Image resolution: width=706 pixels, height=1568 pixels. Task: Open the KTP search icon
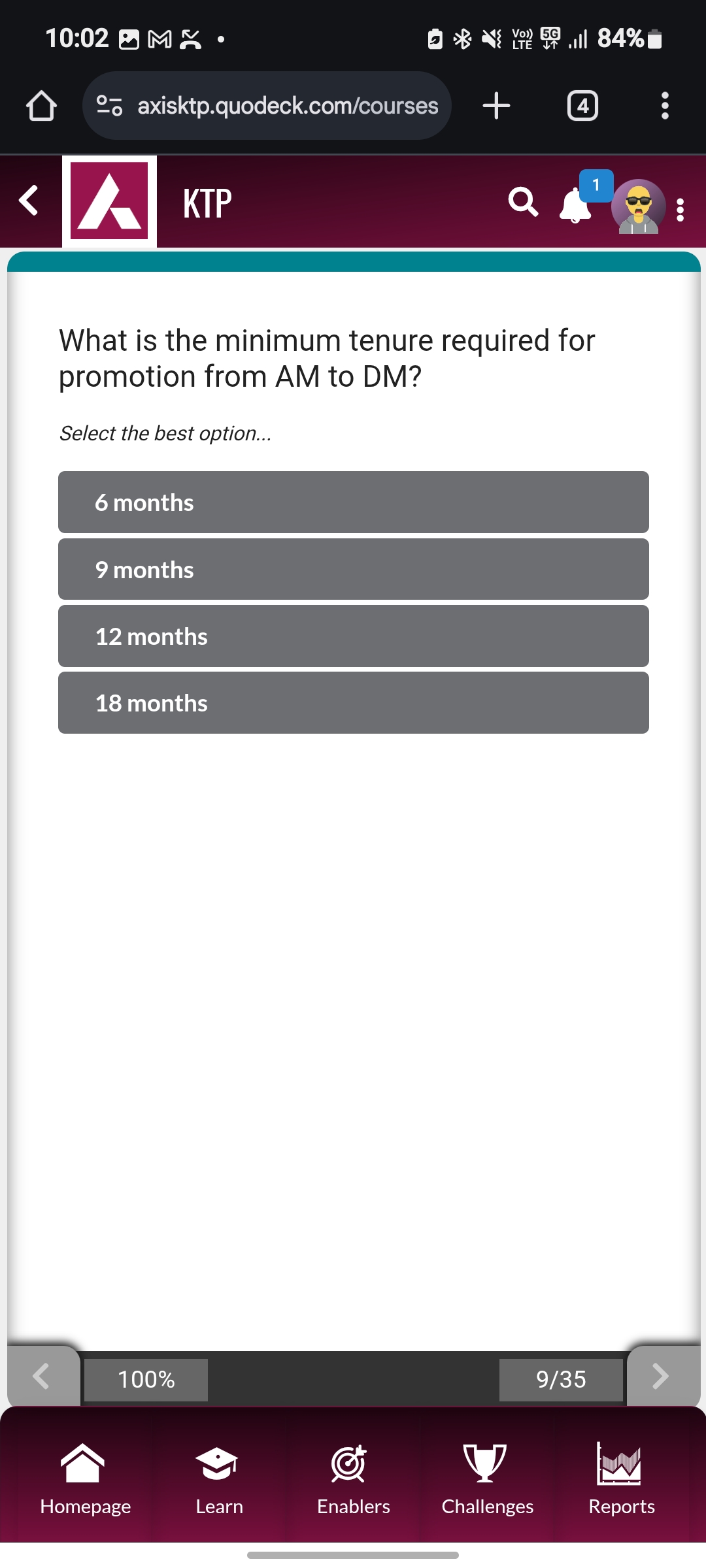(x=523, y=202)
